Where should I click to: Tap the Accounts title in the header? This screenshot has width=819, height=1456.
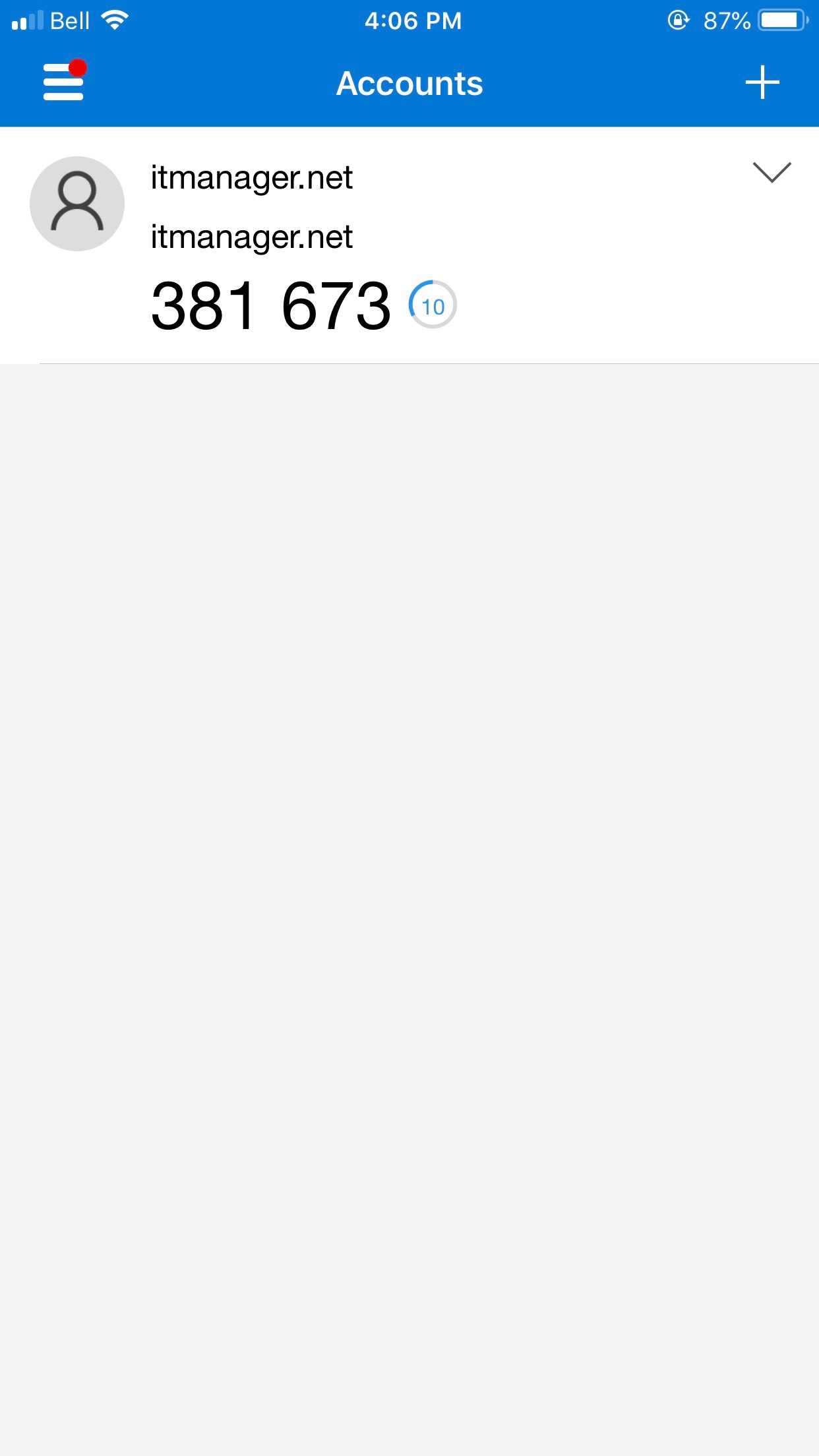click(x=409, y=83)
